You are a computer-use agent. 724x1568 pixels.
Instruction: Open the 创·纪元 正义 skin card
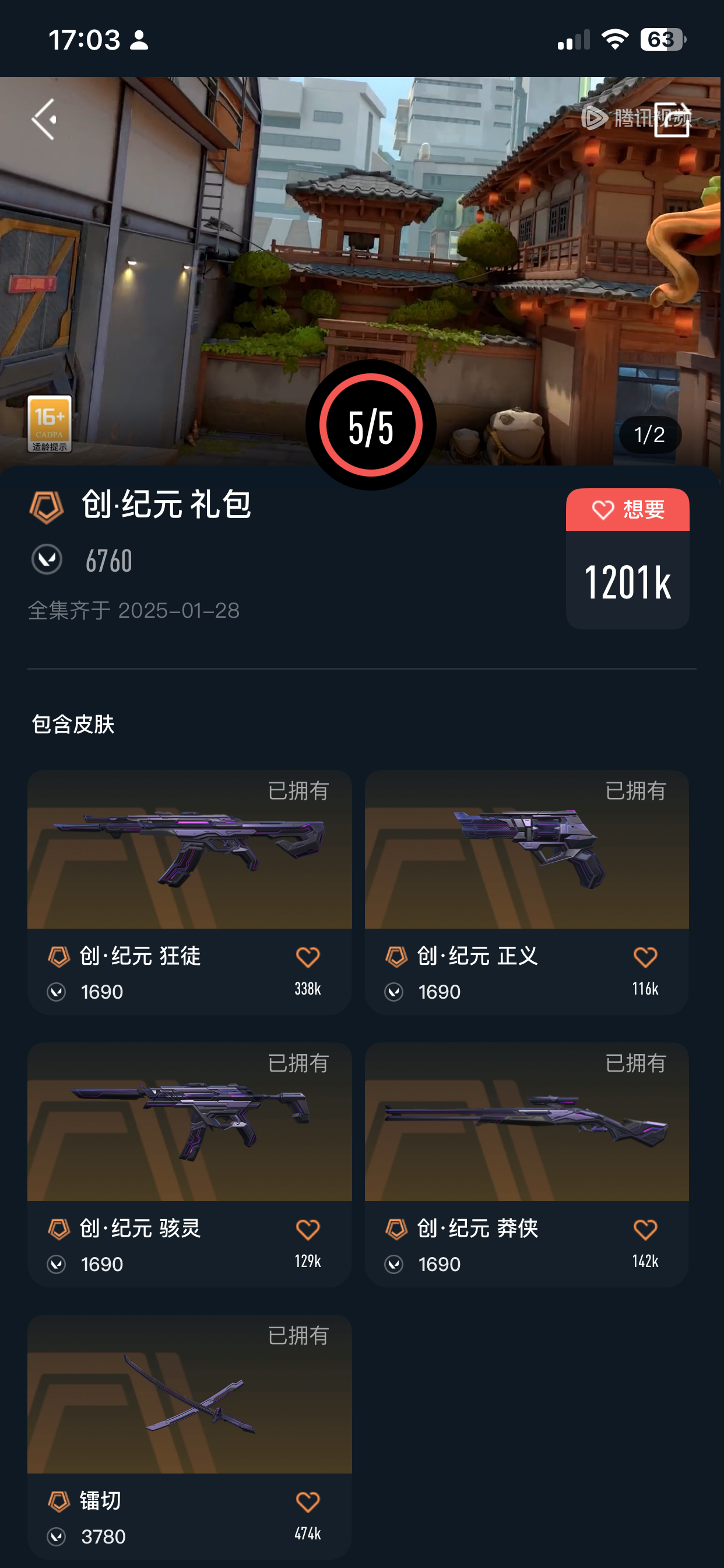tap(526, 852)
